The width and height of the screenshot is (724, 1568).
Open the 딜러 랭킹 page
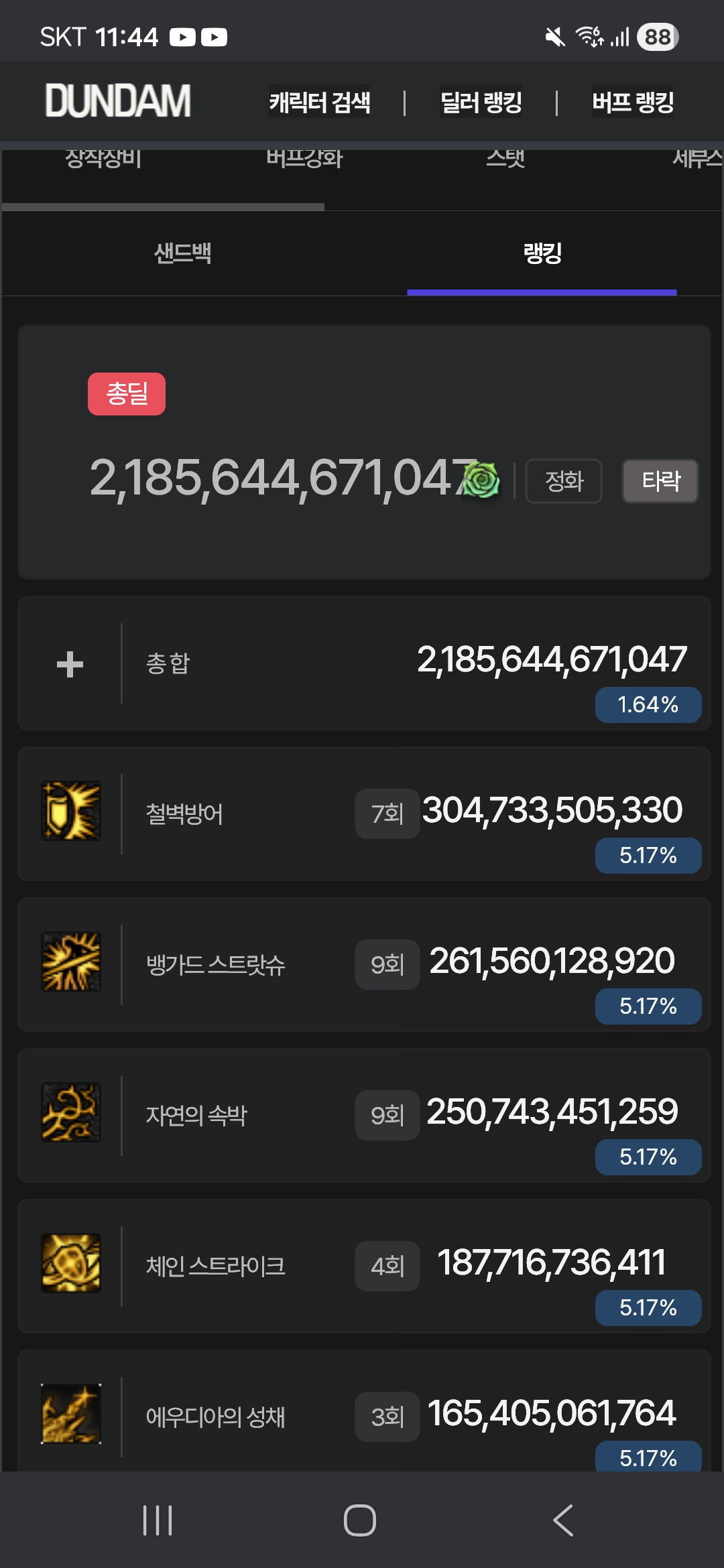pos(481,103)
